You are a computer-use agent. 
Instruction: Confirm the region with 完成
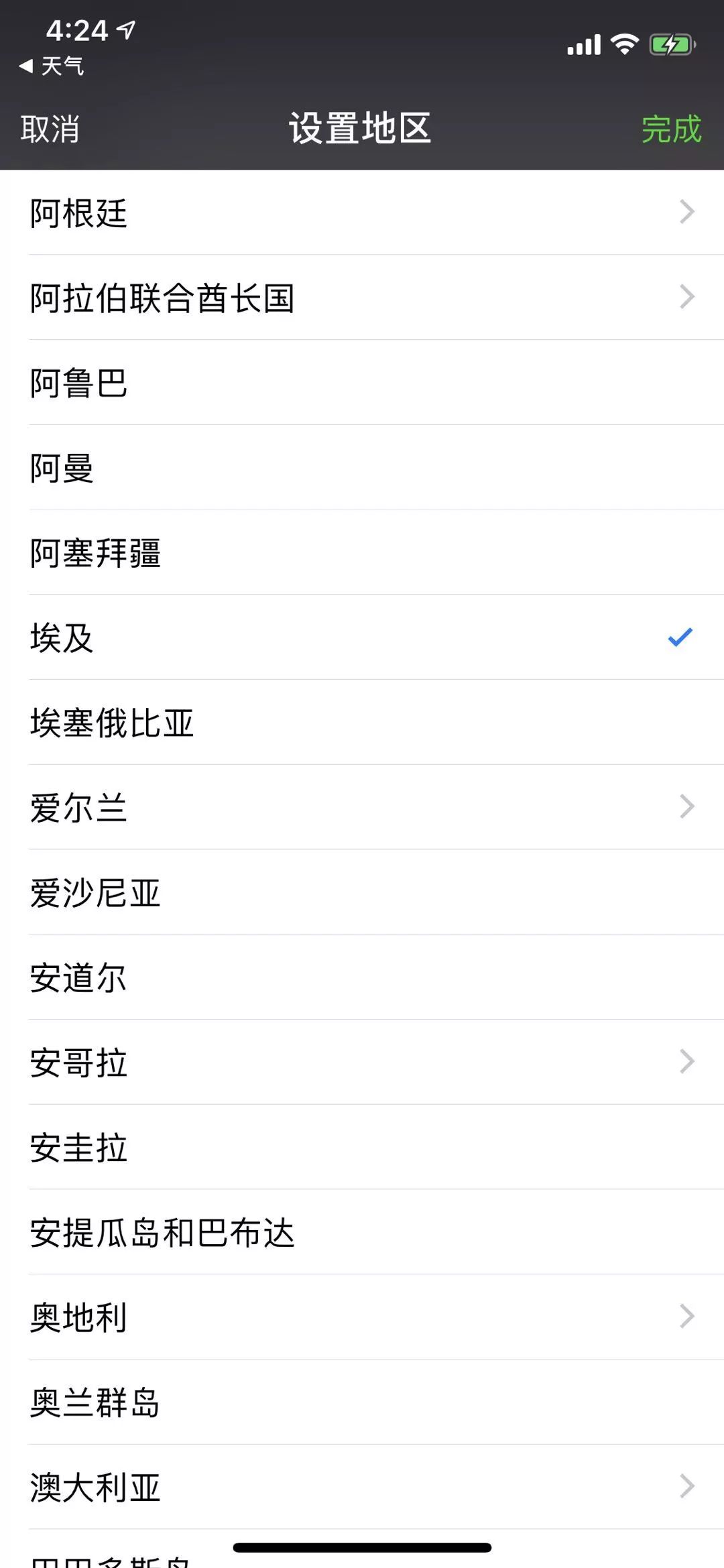pyautogui.click(x=671, y=129)
